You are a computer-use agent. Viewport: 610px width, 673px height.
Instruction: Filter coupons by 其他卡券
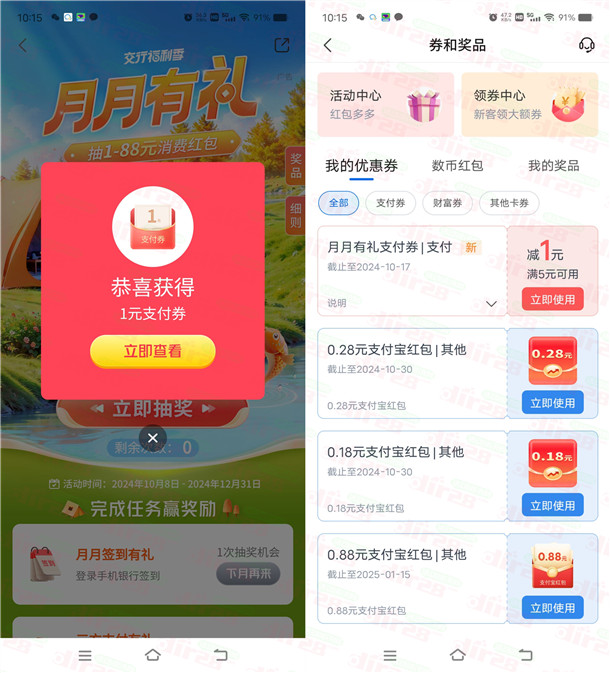pos(509,203)
